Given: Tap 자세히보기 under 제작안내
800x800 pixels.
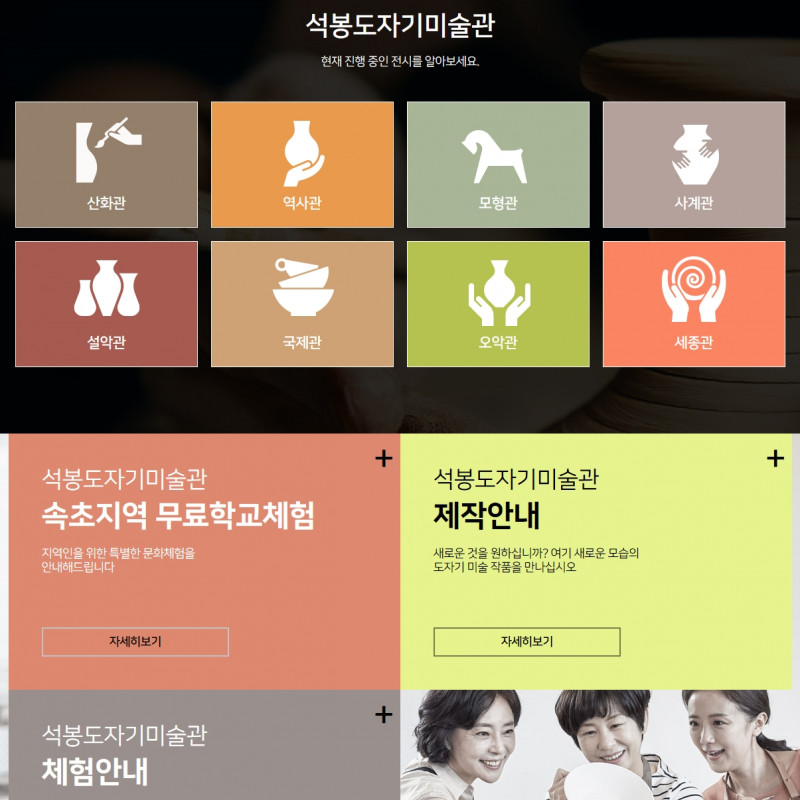Looking at the screenshot, I should [x=527, y=642].
